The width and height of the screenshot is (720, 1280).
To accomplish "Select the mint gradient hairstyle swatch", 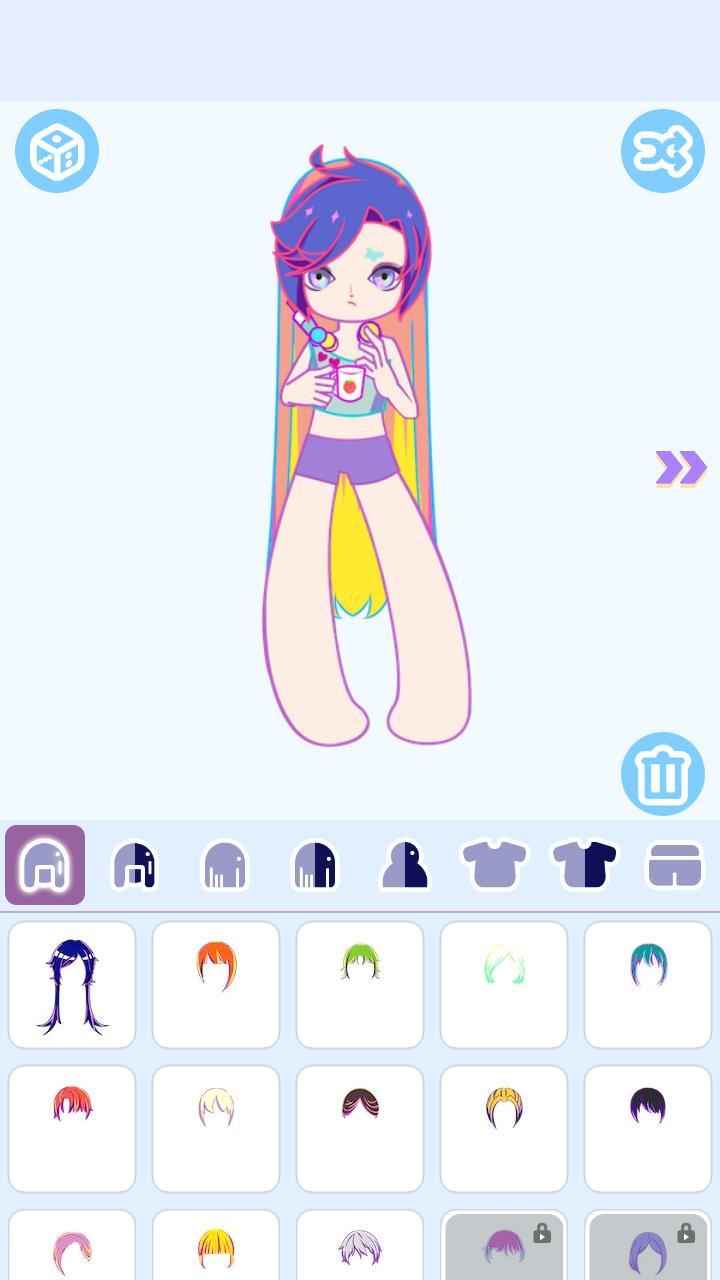I will point(504,985).
